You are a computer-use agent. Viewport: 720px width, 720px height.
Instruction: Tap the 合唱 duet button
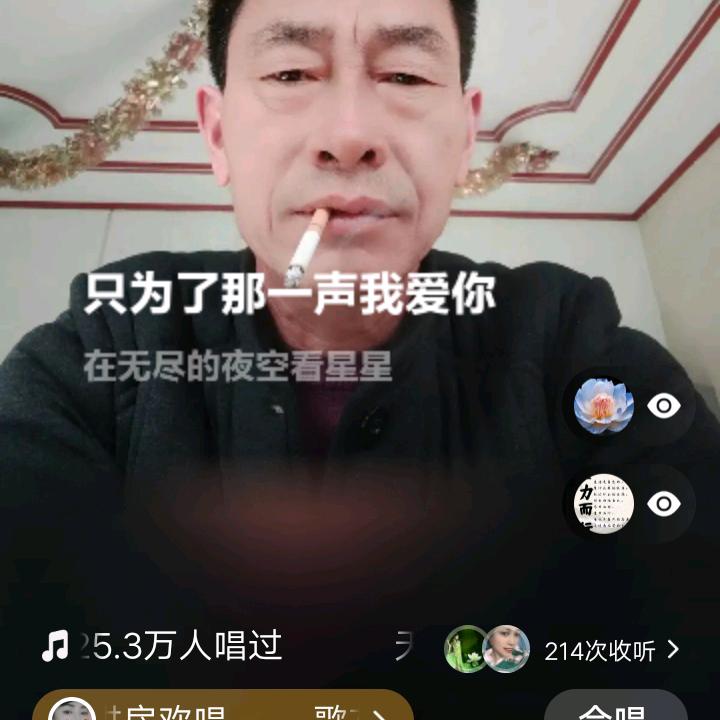click(612, 712)
